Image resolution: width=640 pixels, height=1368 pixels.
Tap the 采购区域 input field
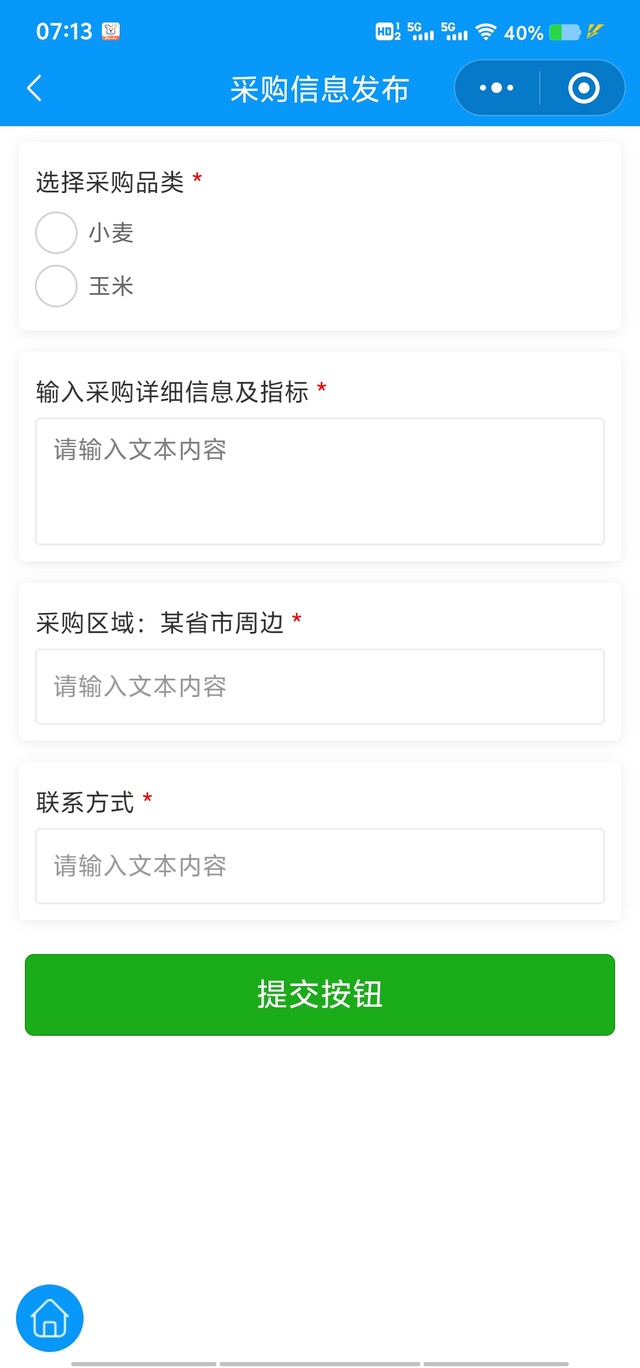tap(320, 687)
